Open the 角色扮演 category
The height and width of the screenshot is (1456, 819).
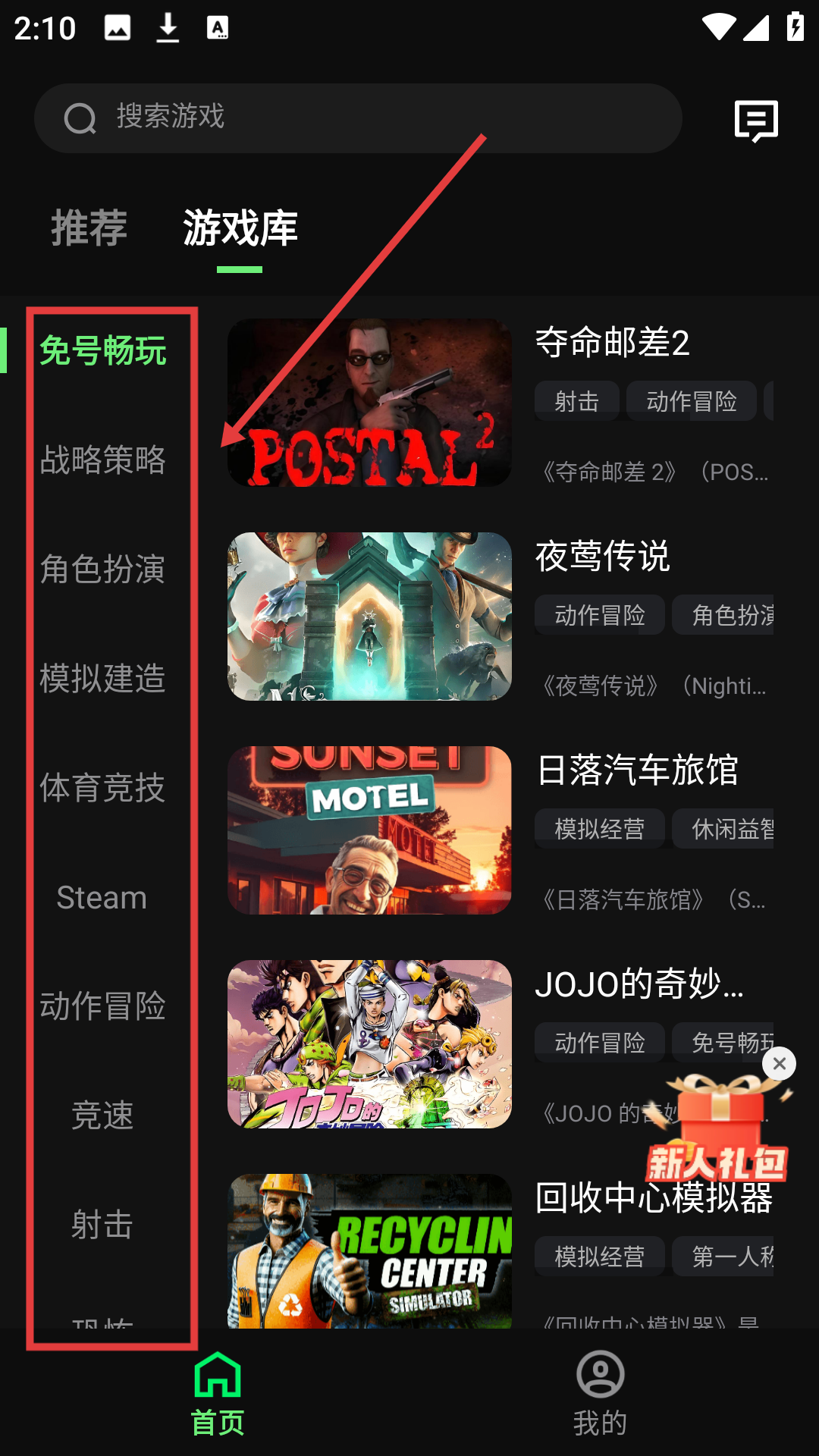click(102, 569)
